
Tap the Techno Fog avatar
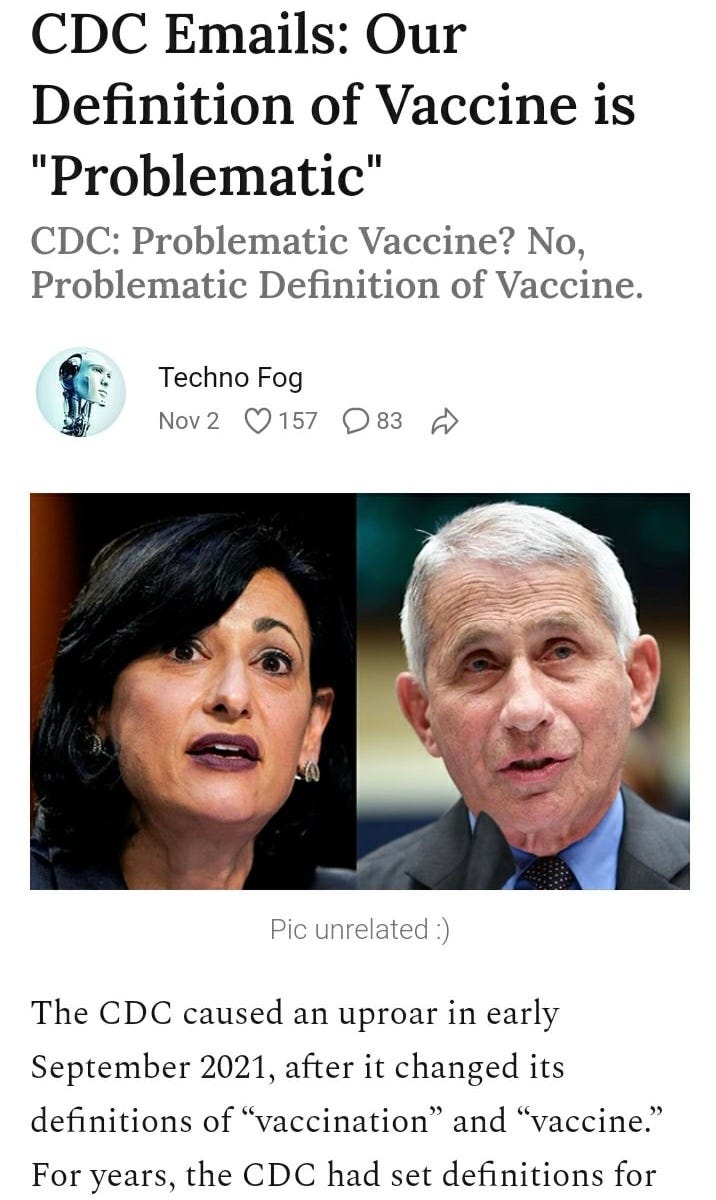coord(81,392)
